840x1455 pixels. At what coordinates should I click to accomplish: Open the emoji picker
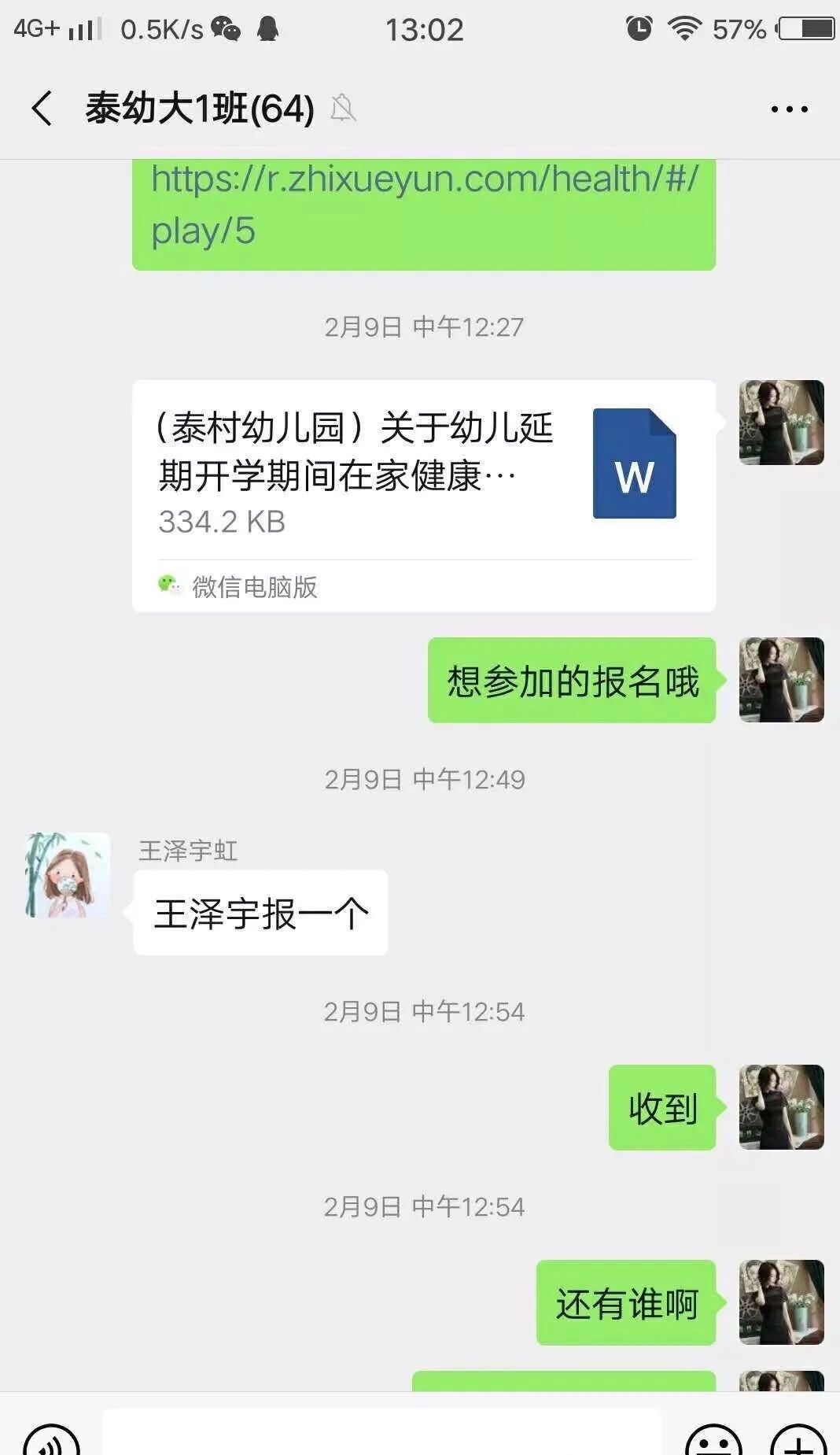pyautogui.click(x=713, y=1438)
